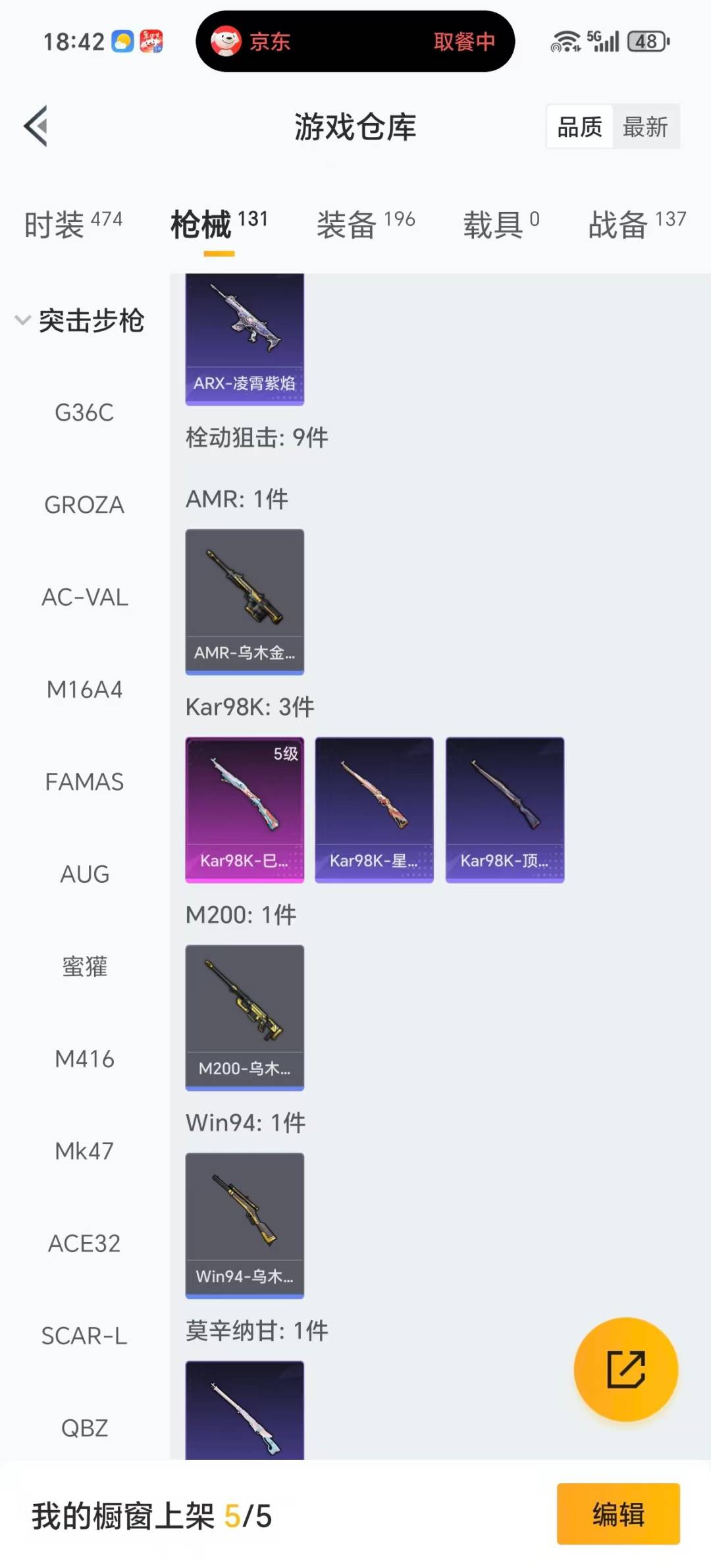Viewport: 711px width, 1568px height.
Task: Open the Win94-乌木 weapon skin
Action: [244, 1223]
